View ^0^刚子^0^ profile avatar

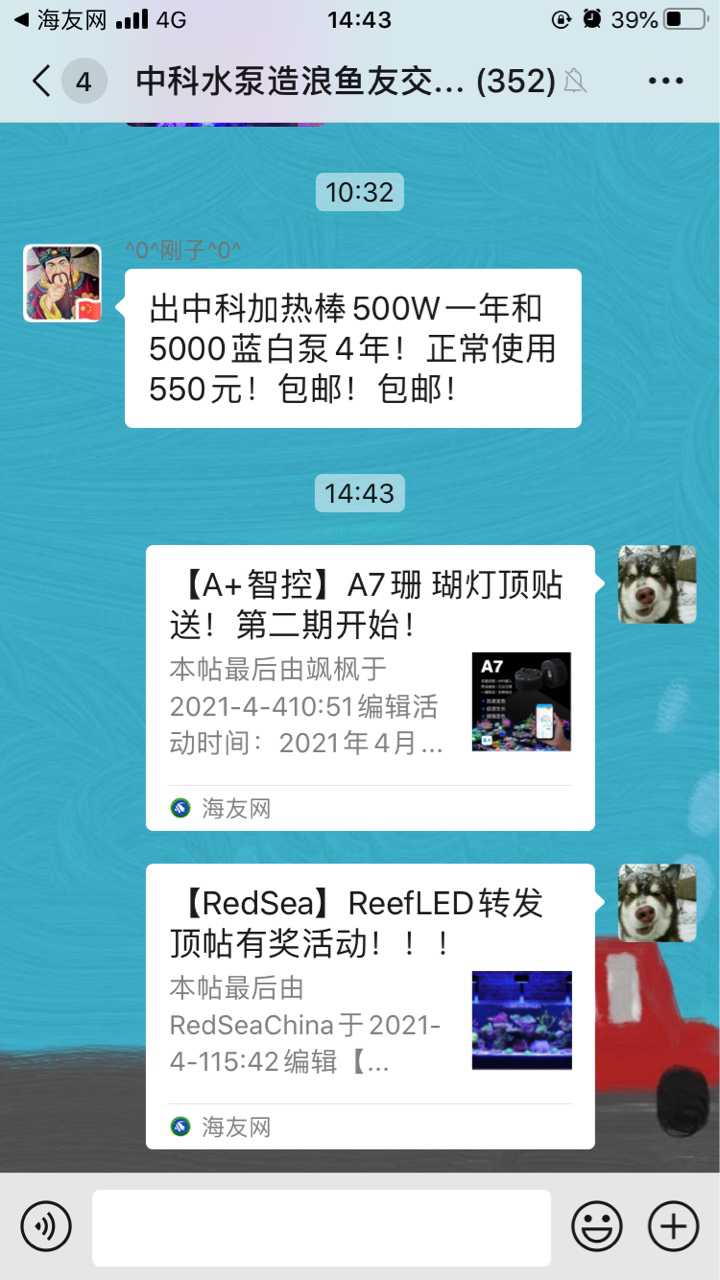tap(62, 283)
